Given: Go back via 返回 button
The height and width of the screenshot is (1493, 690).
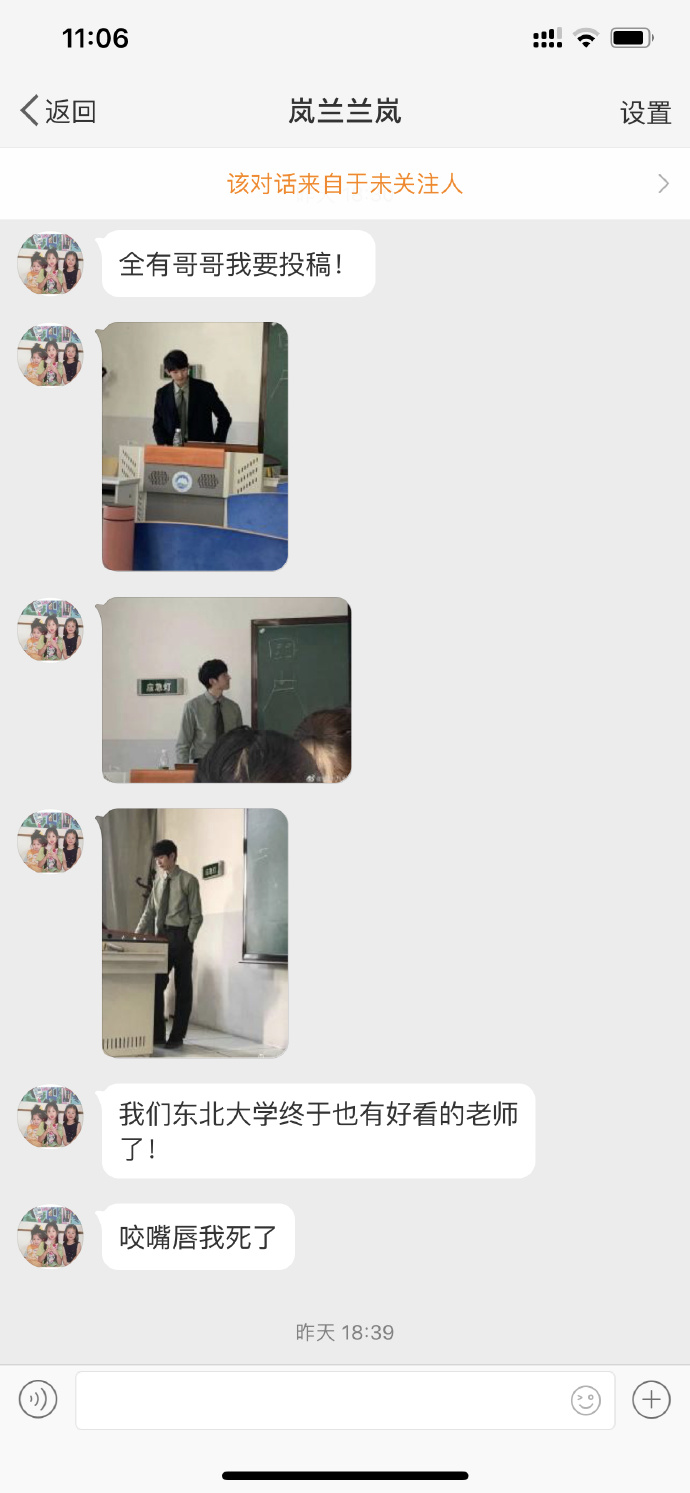Looking at the screenshot, I should (x=58, y=111).
